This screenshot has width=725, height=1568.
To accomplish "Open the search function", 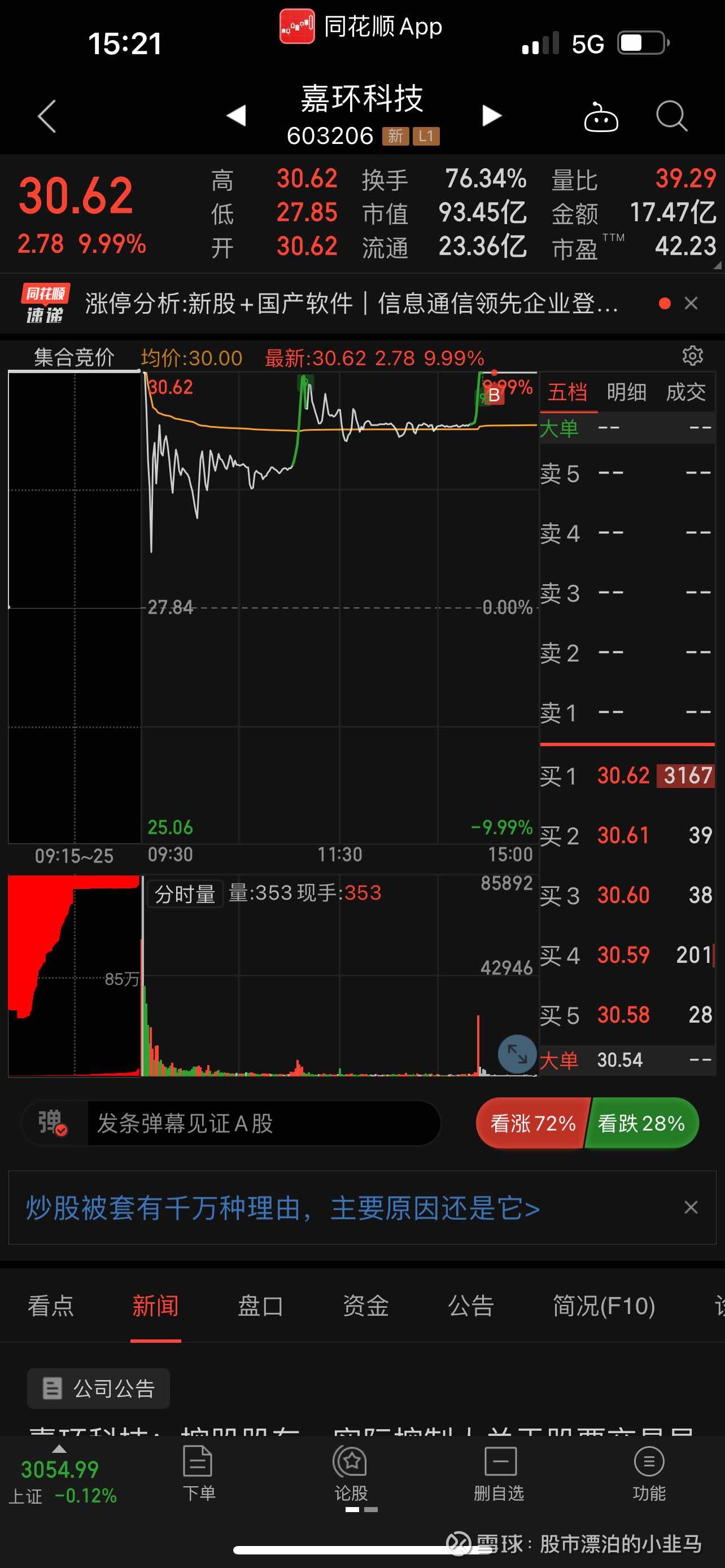I will 671,116.
